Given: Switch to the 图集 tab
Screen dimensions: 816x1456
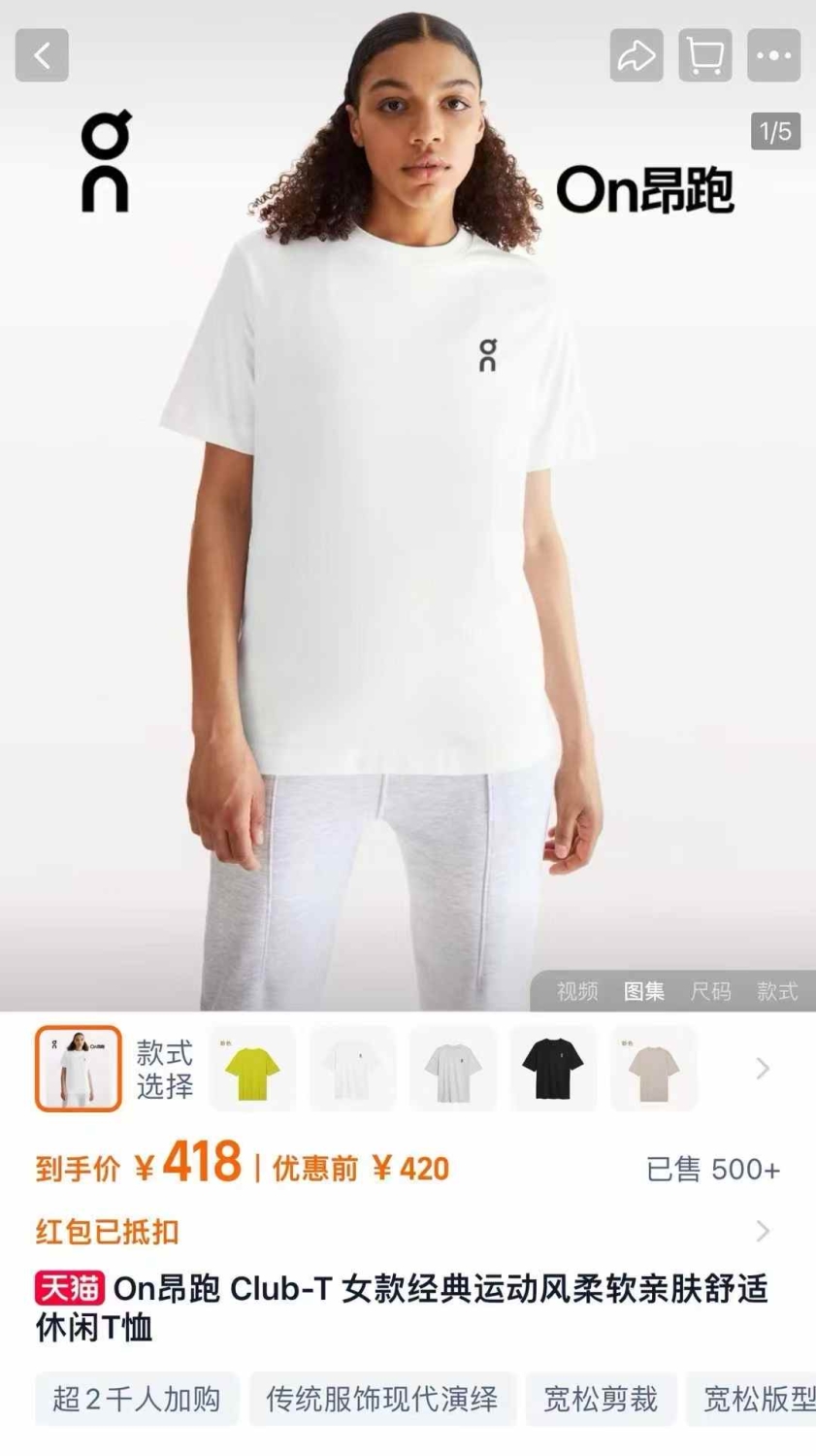Looking at the screenshot, I should click(x=644, y=991).
